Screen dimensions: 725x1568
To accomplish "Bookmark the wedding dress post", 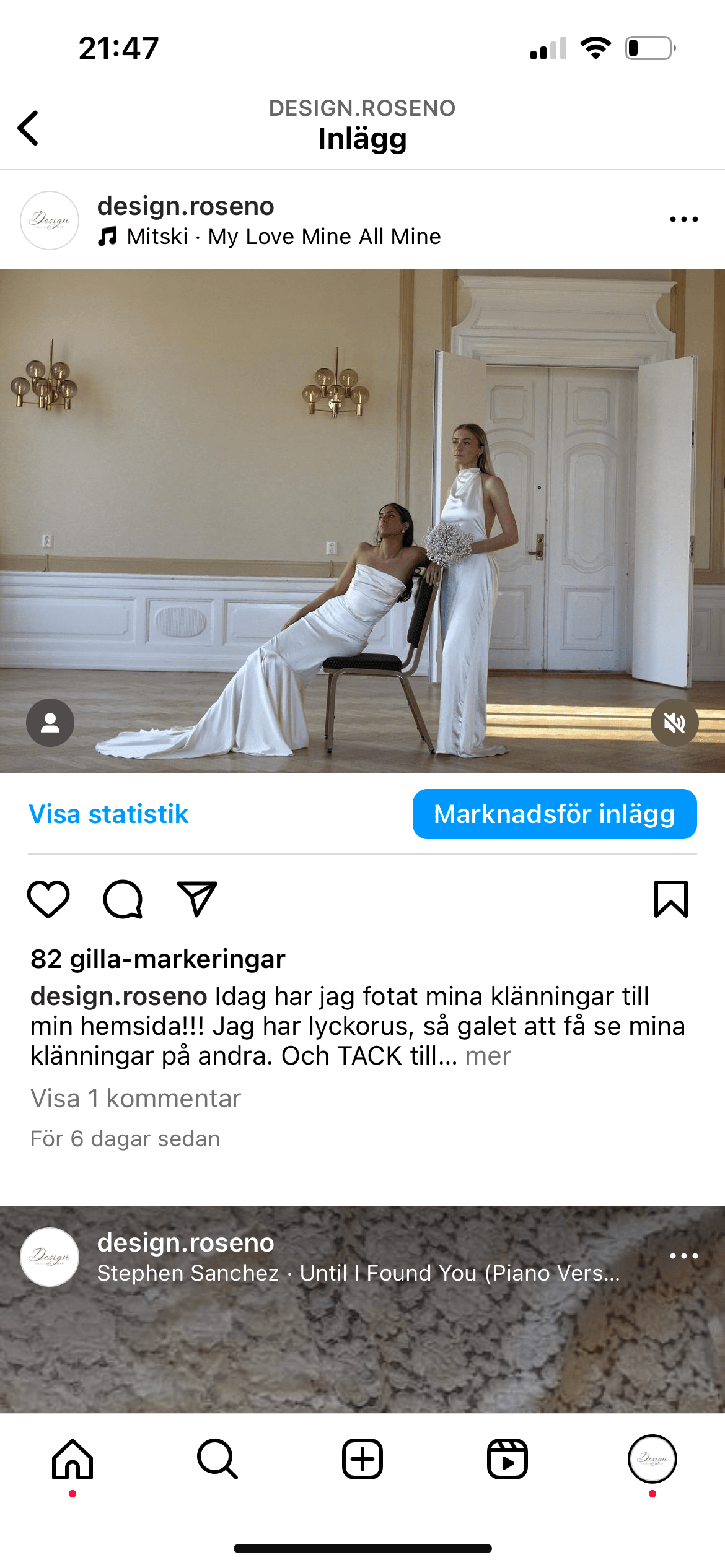I will click(x=671, y=899).
